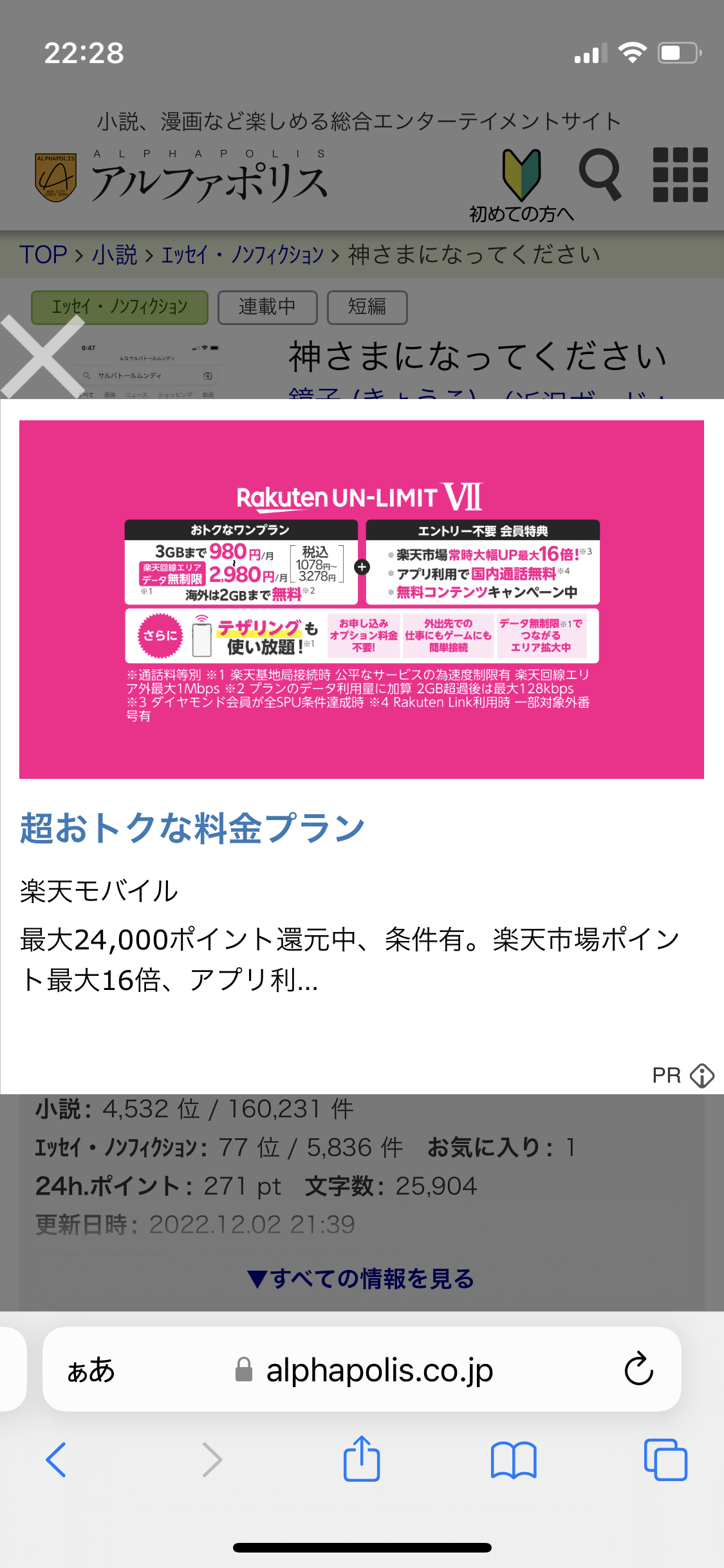Open Safari bookmarks
Image resolution: width=724 pixels, height=1568 pixels.
click(x=513, y=1460)
